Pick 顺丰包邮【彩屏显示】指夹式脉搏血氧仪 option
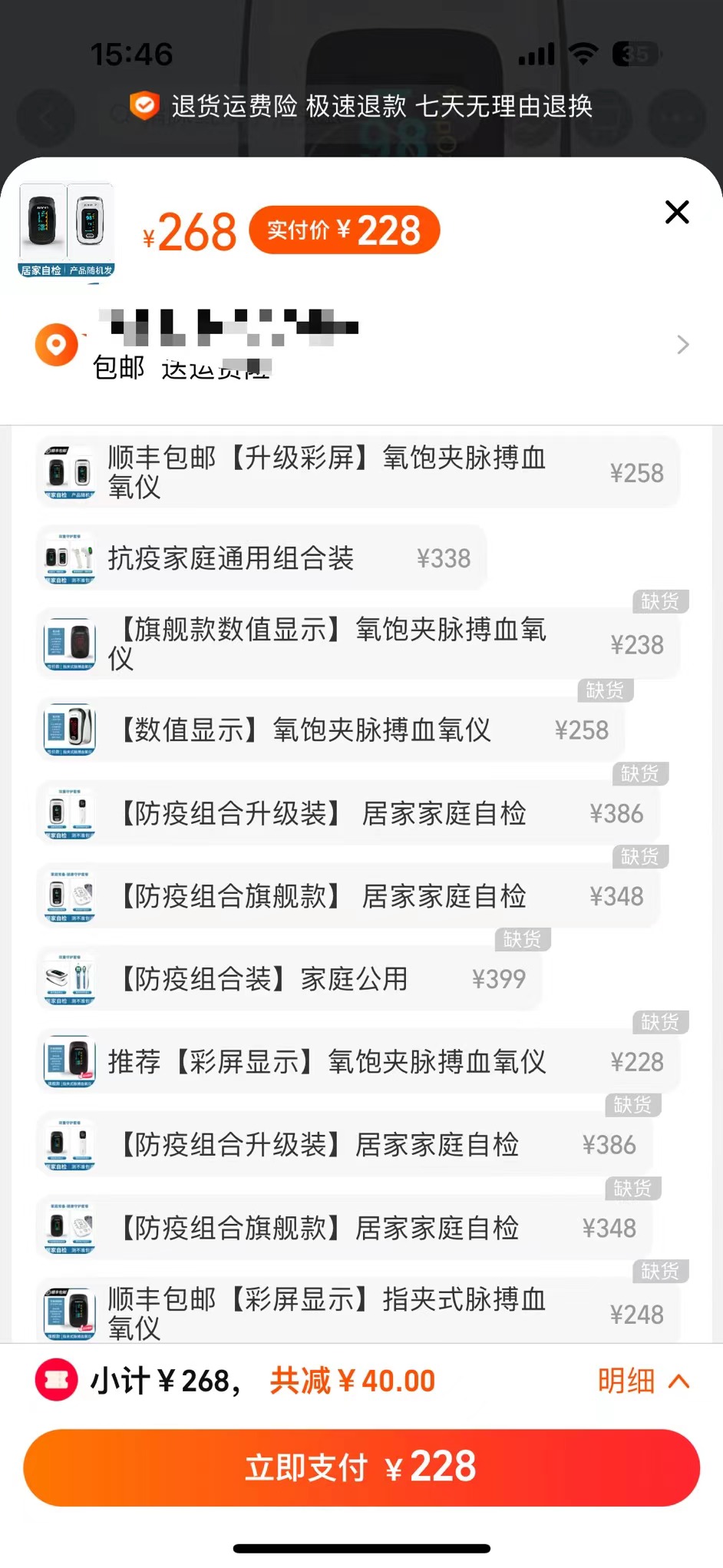This screenshot has width=723, height=1568. tap(358, 1313)
